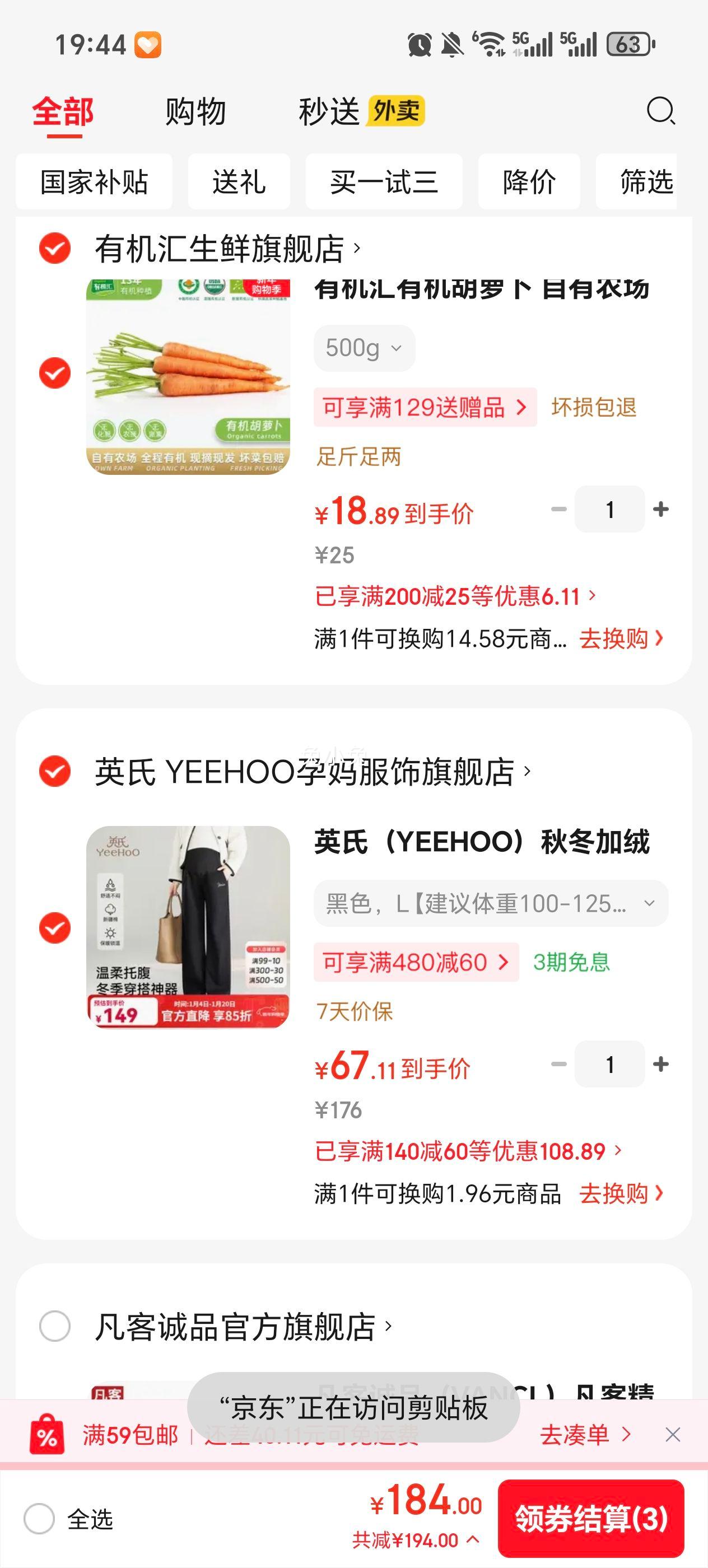Open the 500g spec dropdown
Image resolution: width=708 pixels, height=1568 pixels.
364,348
